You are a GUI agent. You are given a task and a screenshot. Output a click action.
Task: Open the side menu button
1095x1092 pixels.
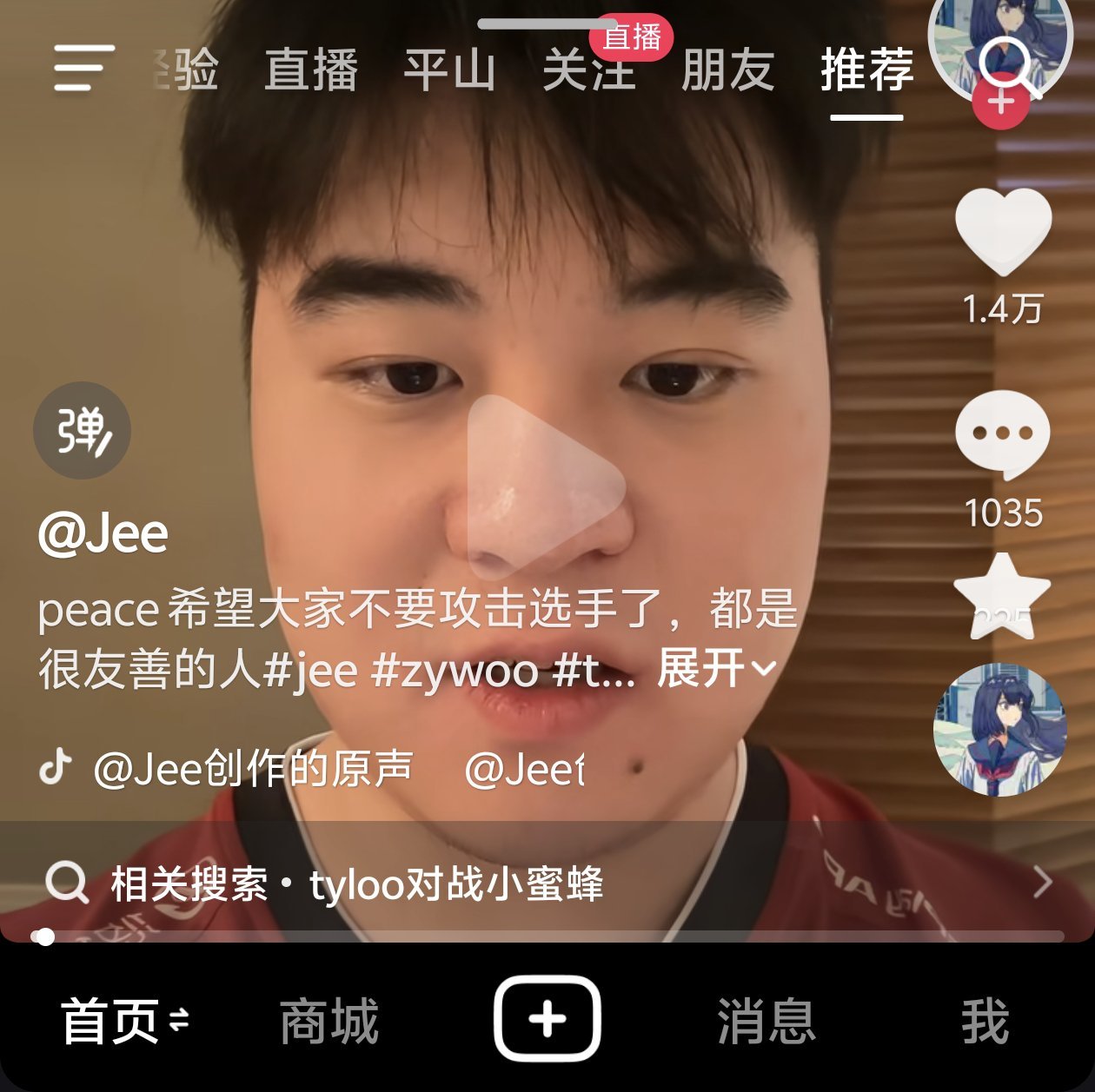click(83, 68)
